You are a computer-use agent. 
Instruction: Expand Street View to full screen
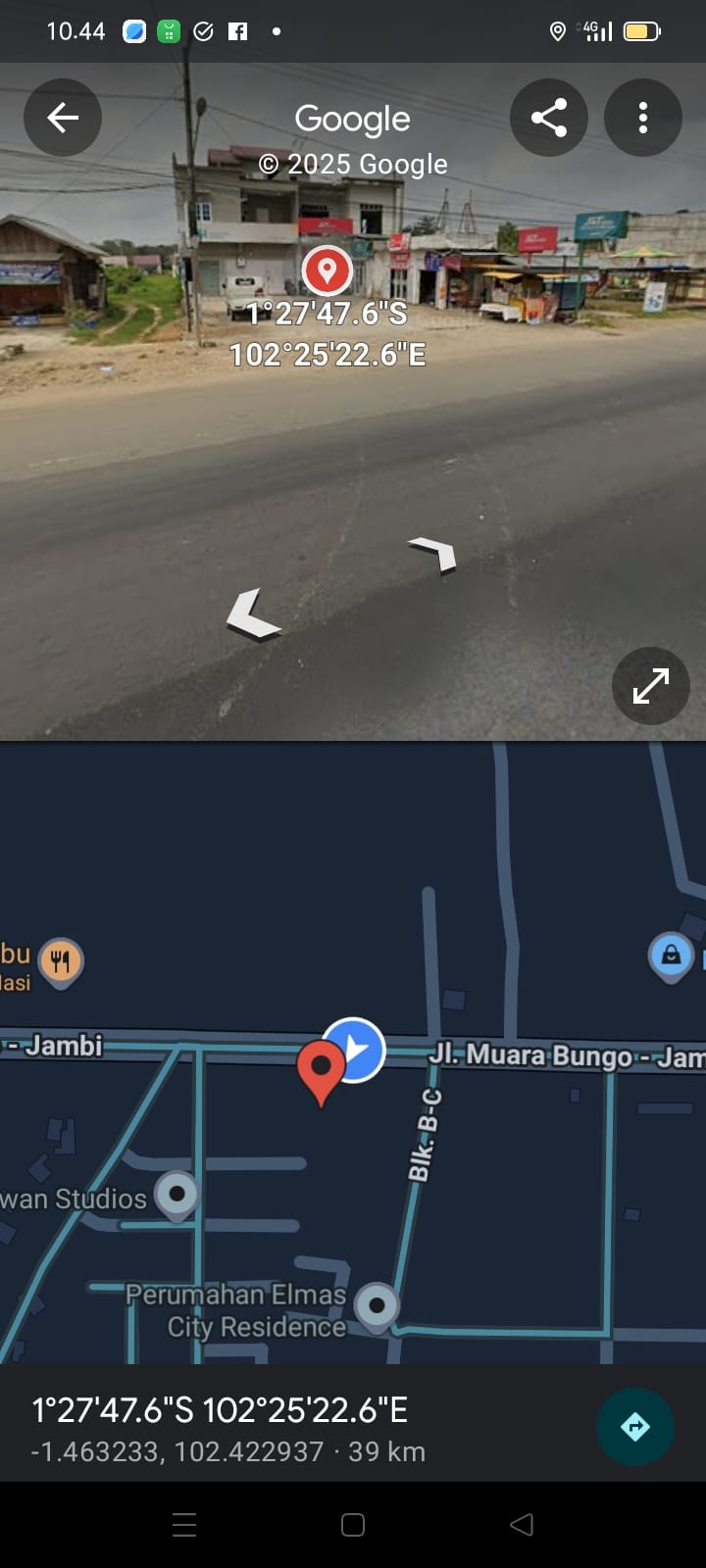coord(650,685)
